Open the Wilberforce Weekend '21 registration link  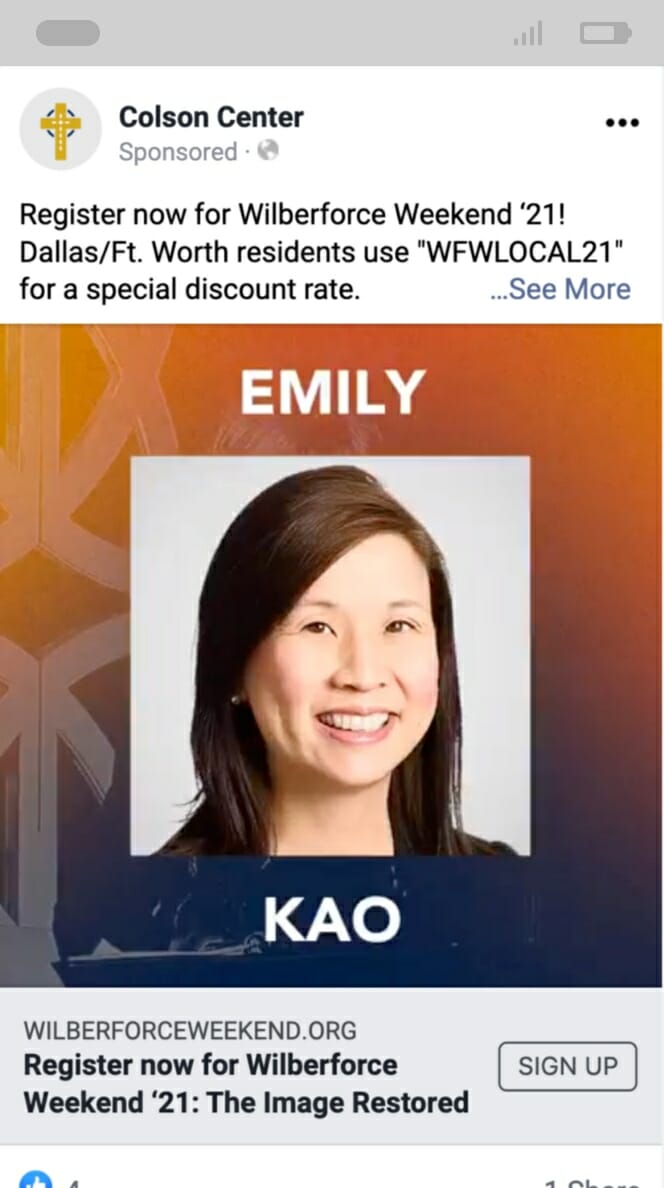click(x=245, y=1084)
